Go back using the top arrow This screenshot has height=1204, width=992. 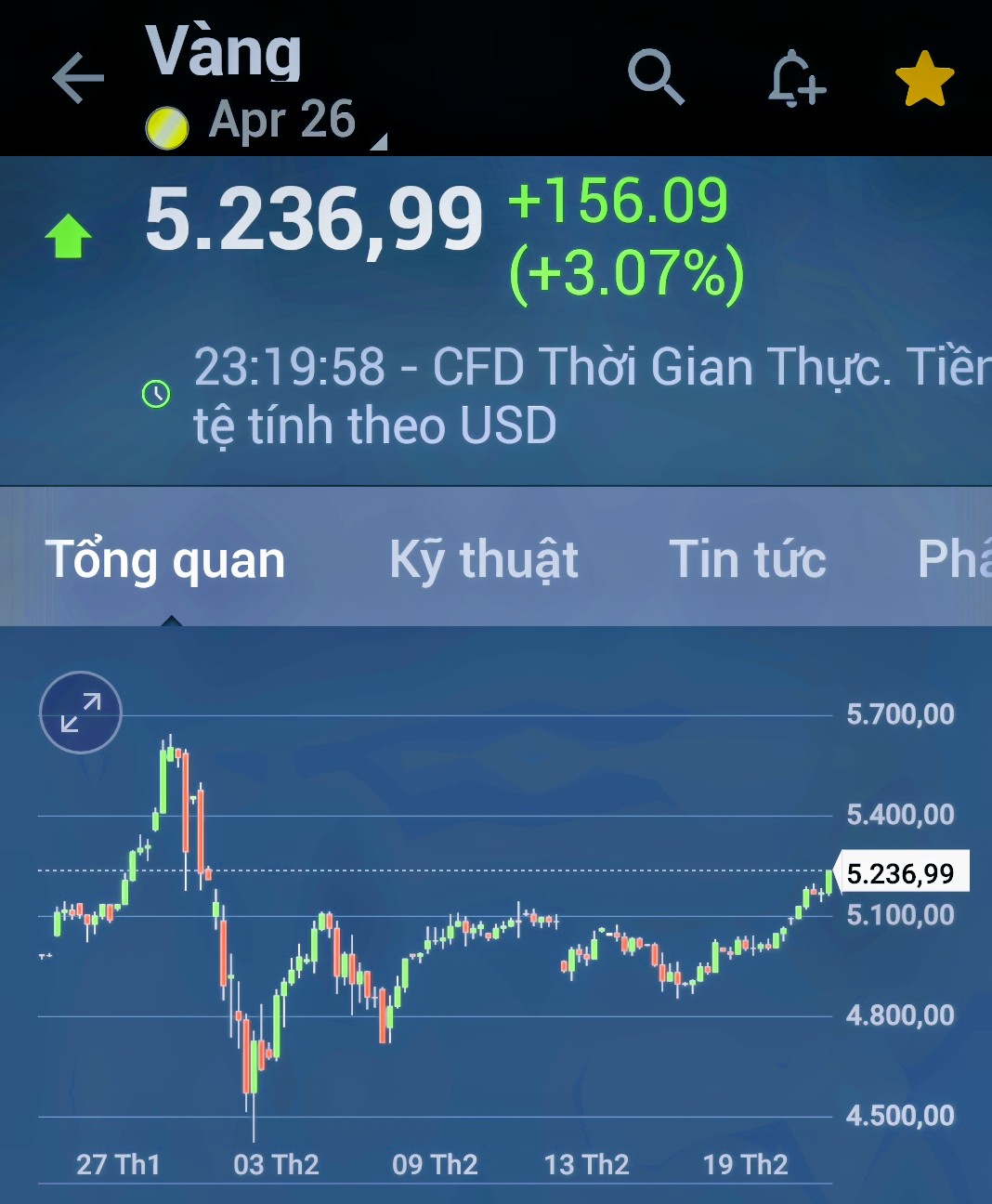pyautogui.click(x=78, y=77)
